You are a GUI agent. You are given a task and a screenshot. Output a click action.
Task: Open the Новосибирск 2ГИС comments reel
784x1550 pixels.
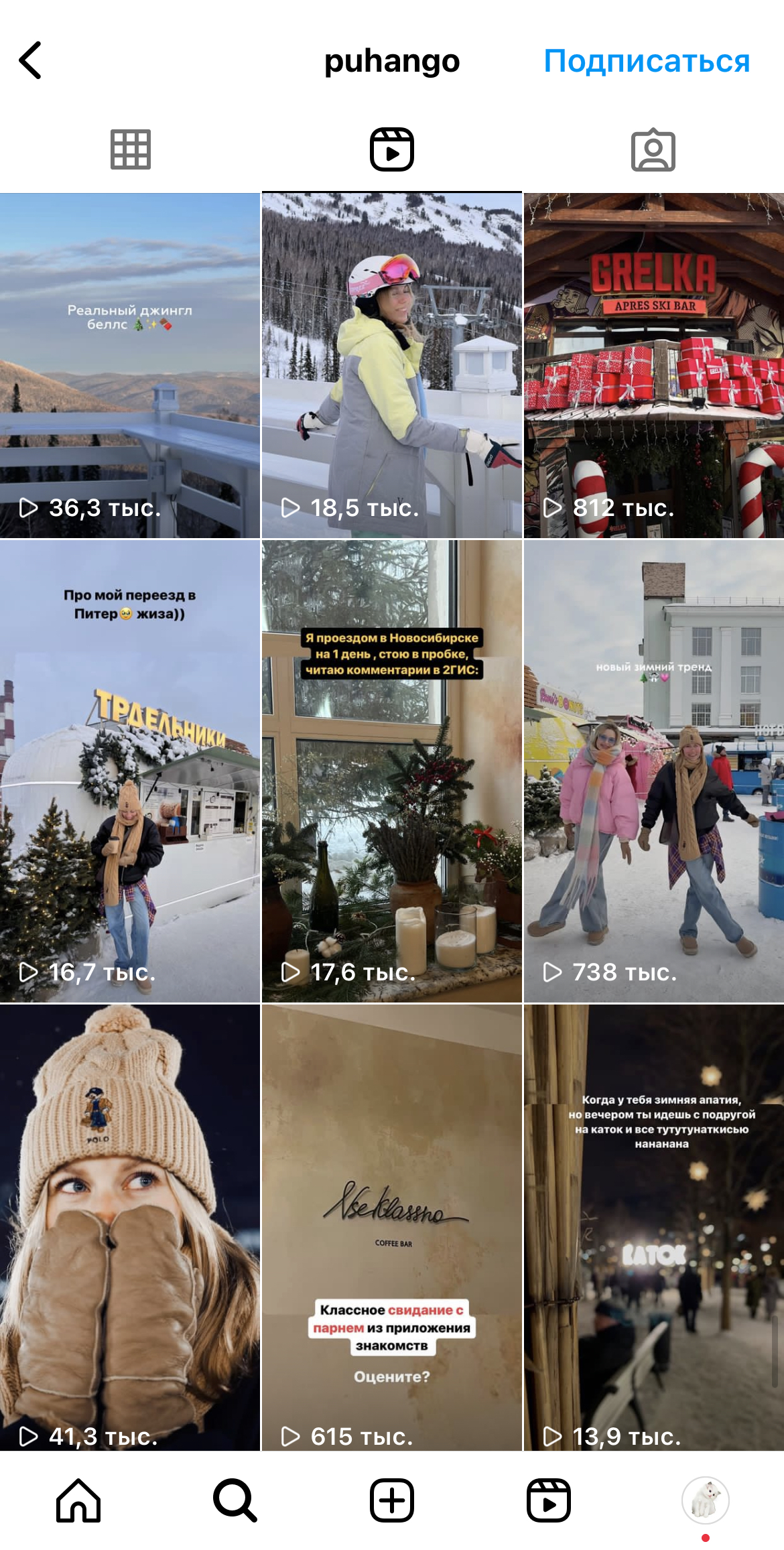(x=392, y=771)
